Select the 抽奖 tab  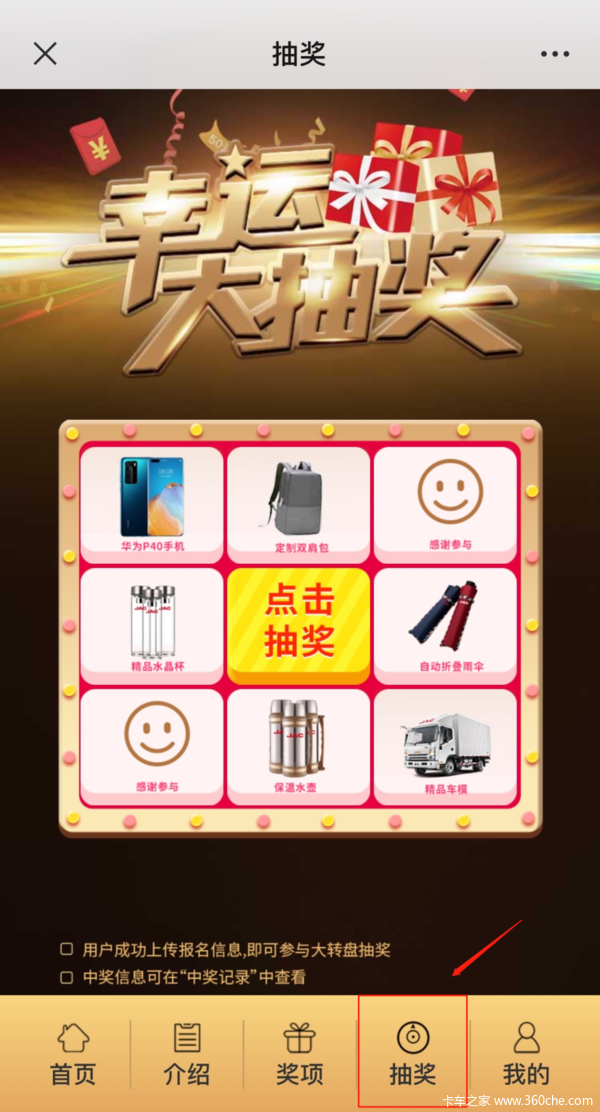[412, 1054]
